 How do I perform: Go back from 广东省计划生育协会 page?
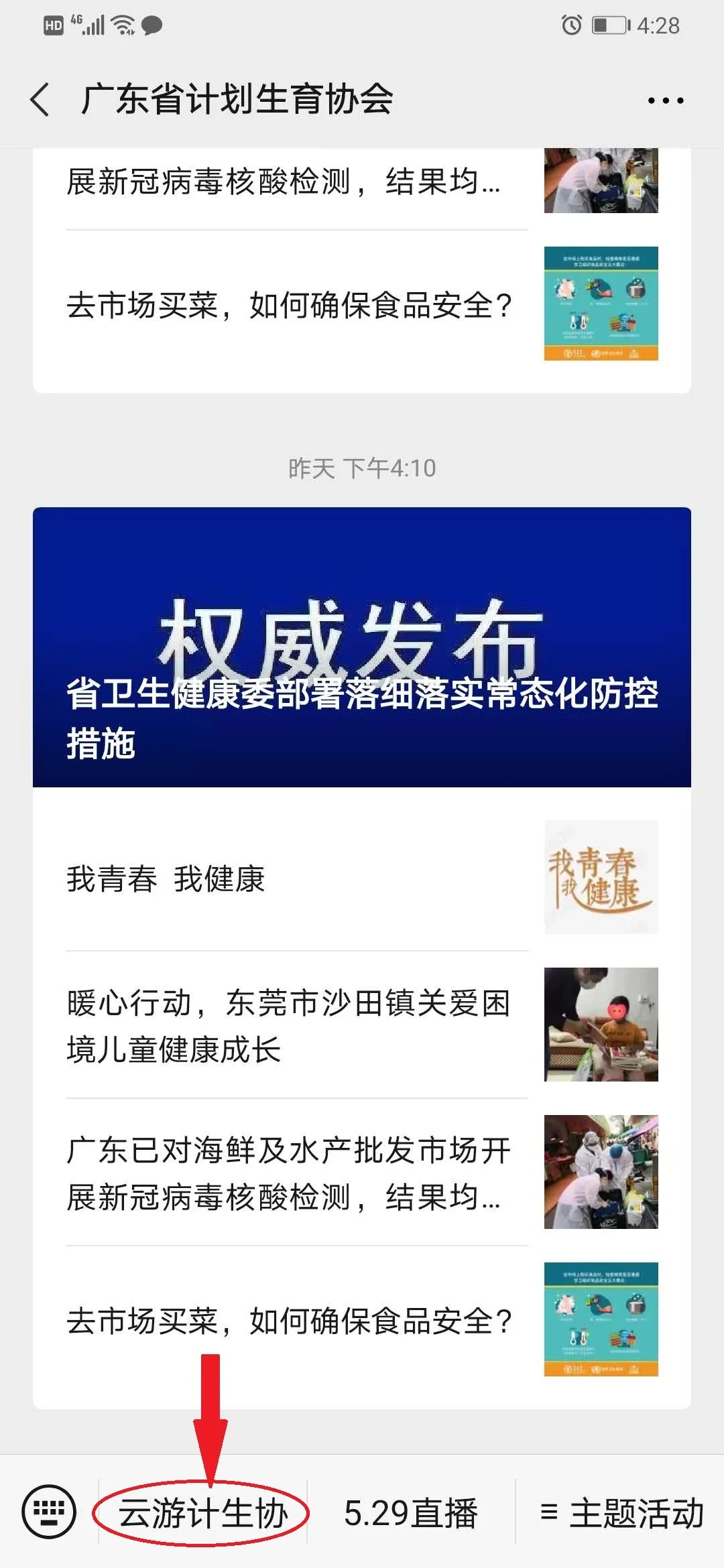40,100
